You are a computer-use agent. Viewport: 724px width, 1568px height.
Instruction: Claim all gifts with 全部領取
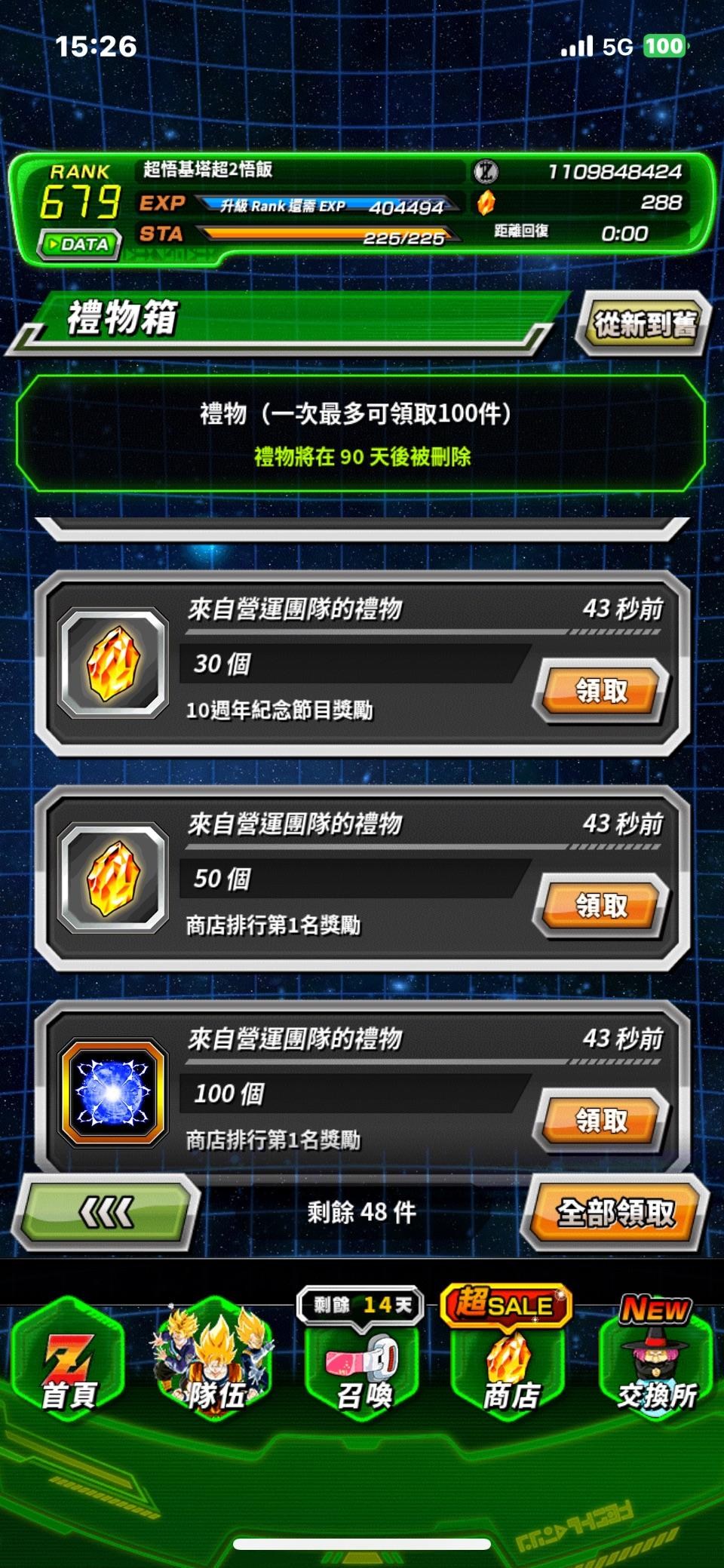[x=615, y=1213]
